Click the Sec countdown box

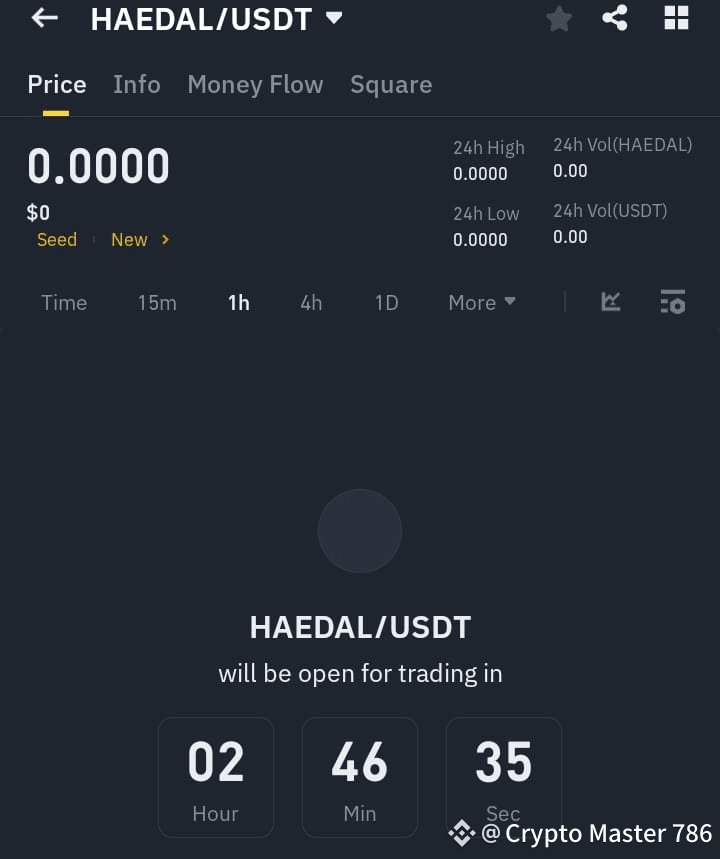click(x=503, y=777)
